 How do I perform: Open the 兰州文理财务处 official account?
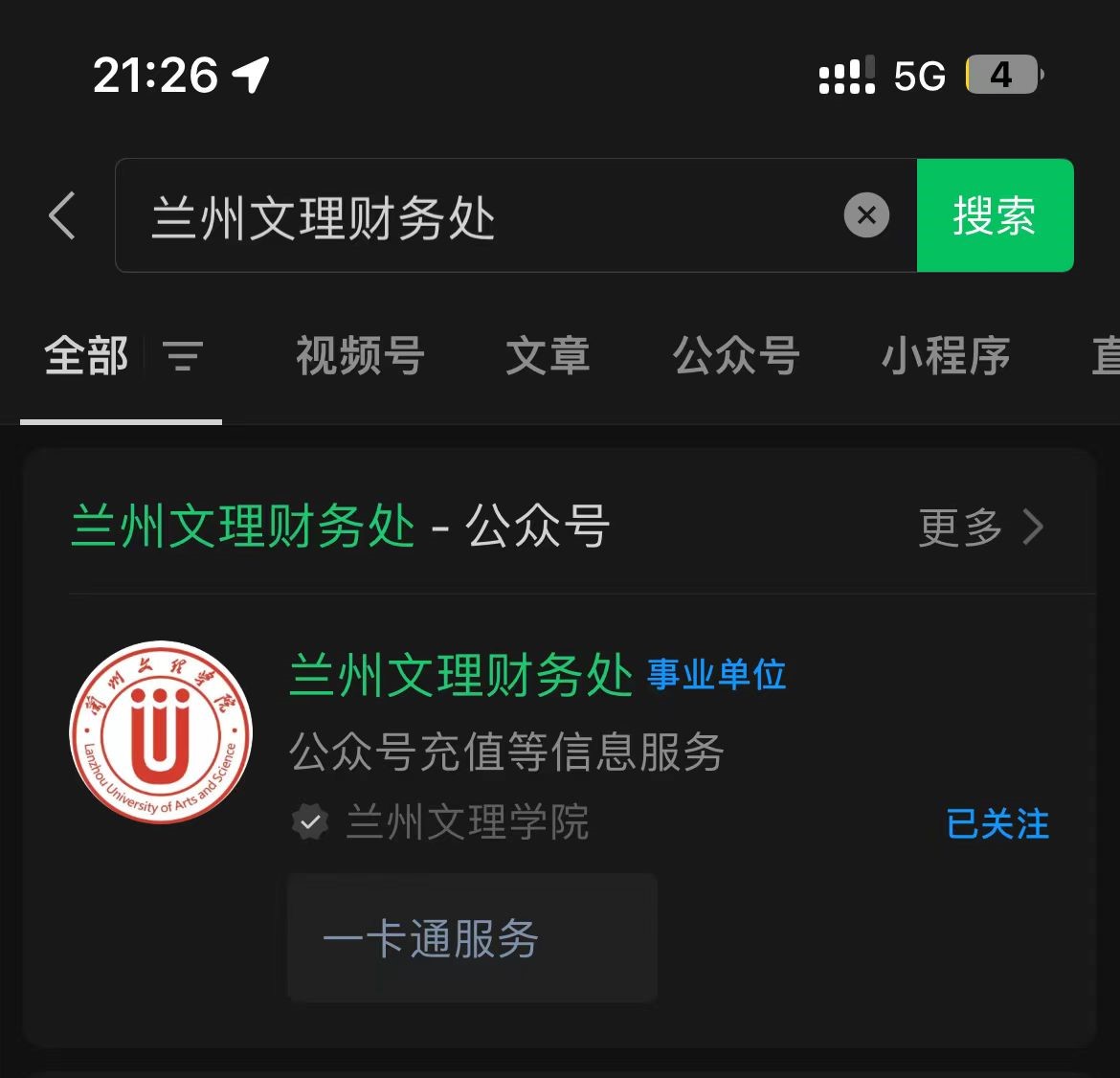click(x=460, y=676)
